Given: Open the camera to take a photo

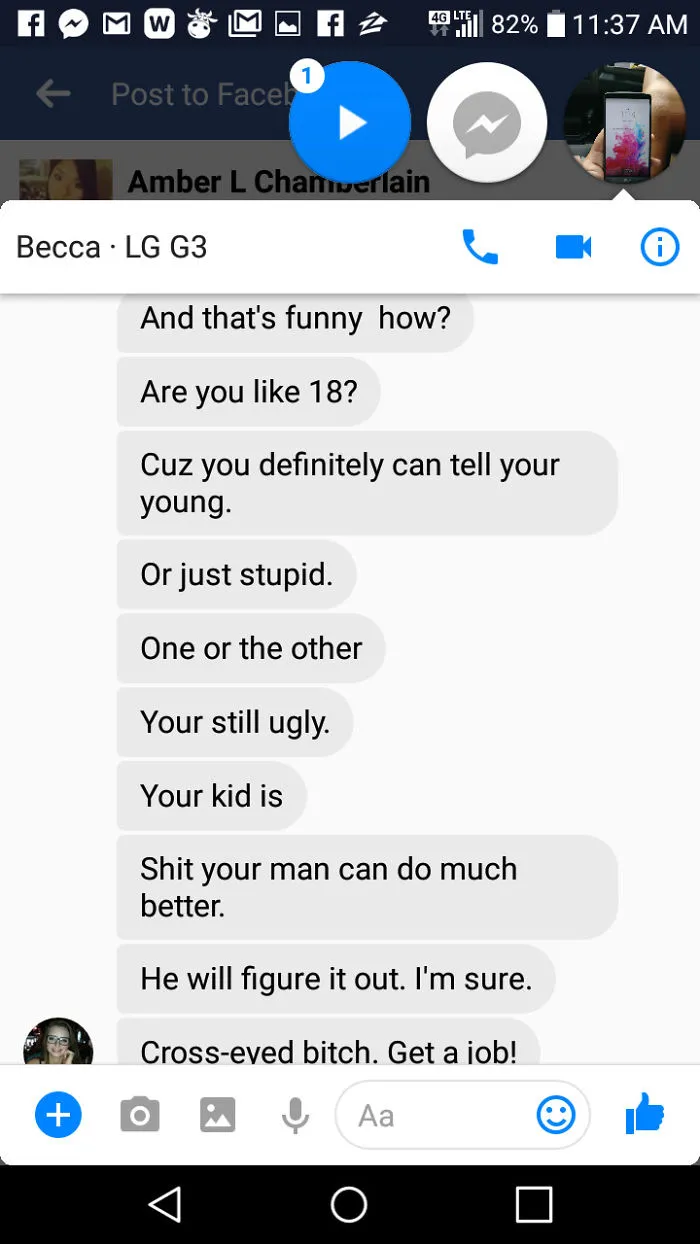Looking at the screenshot, I should (139, 1114).
